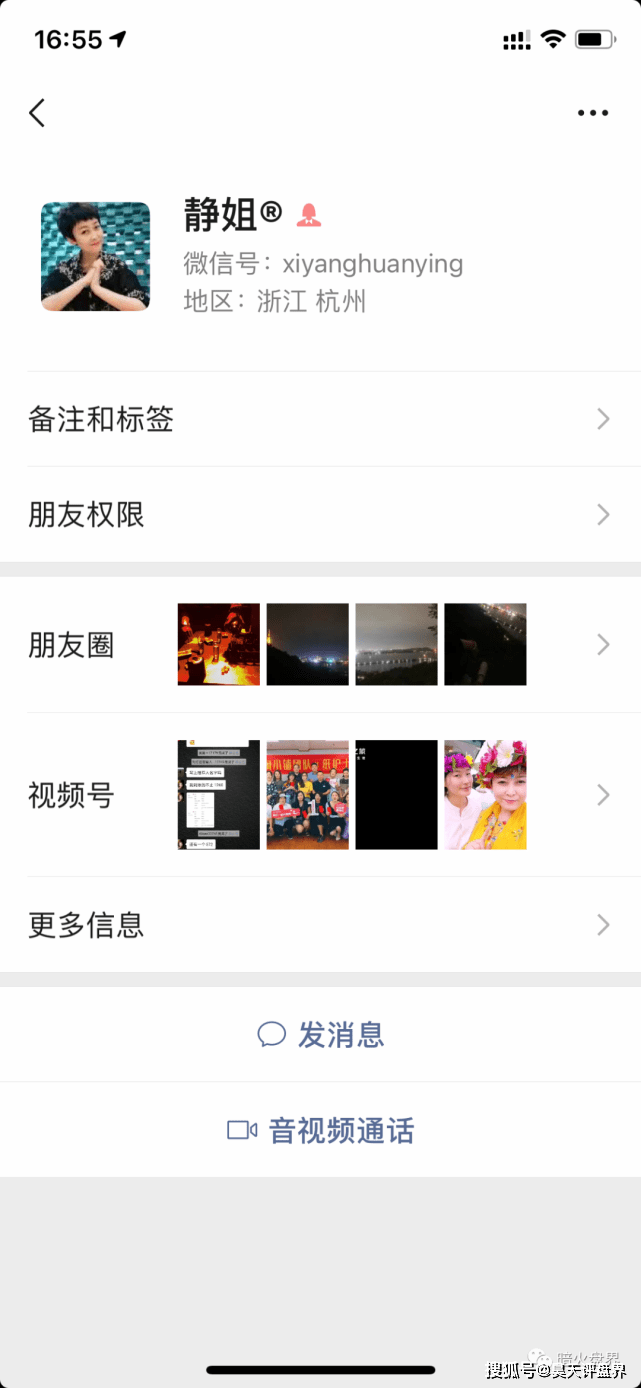Image resolution: width=641 pixels, height=1388 pixels.
Task: Go back using the top-left arrow
Action: [x=37, y=113]
